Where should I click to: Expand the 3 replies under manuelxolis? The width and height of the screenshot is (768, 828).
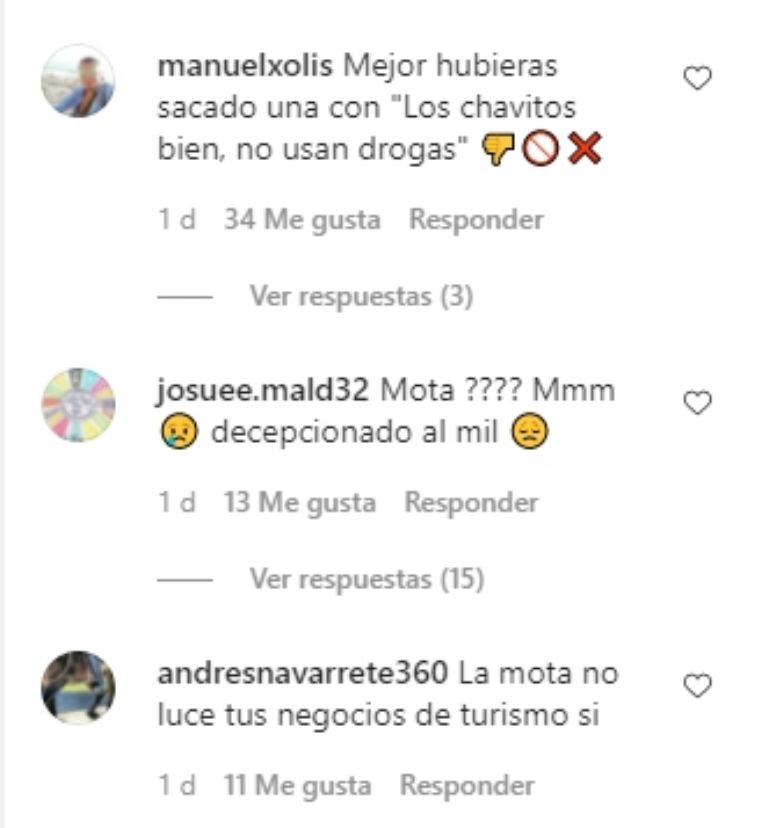360,296
